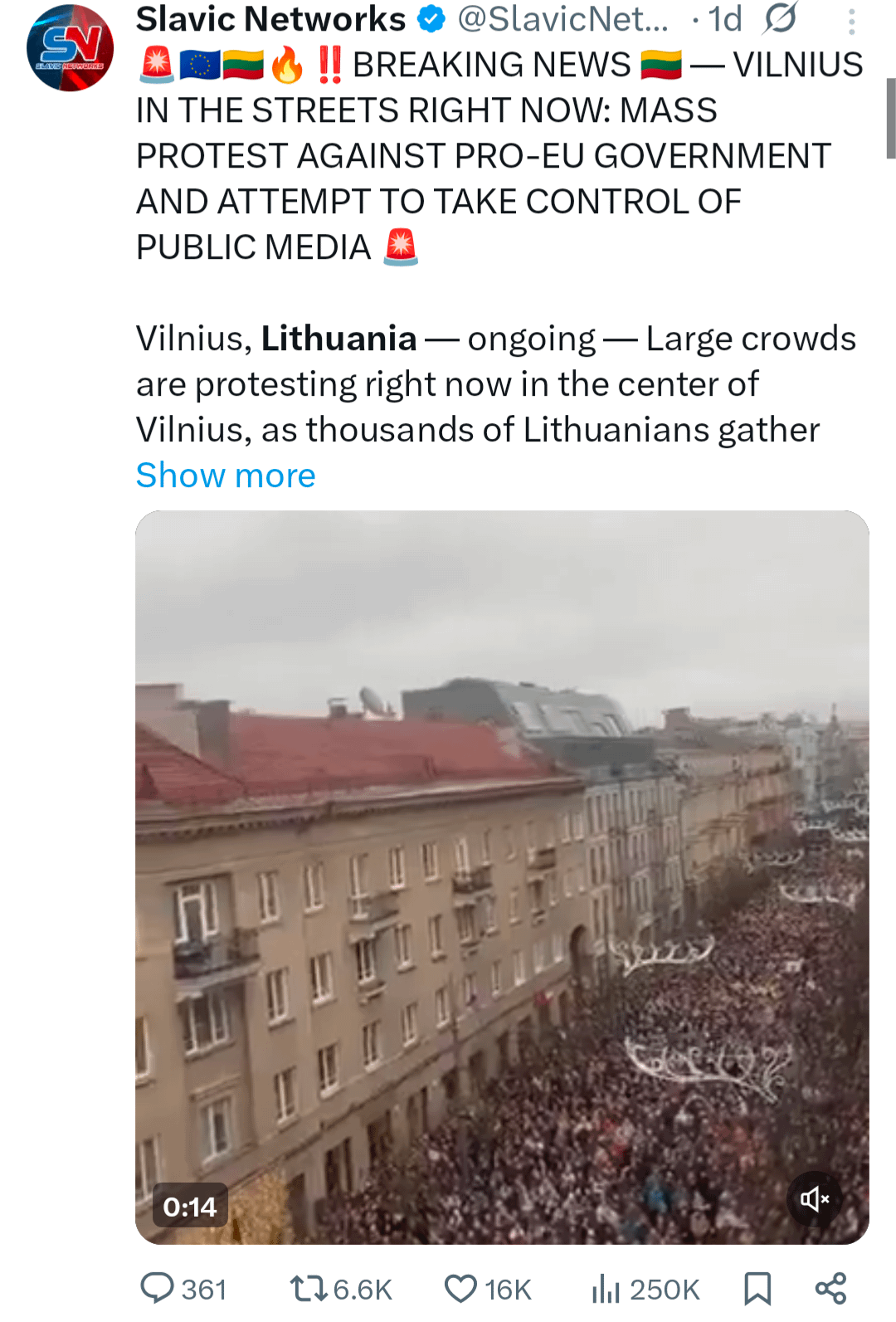The image size is (896, 1322).
Task: Unmute the video sound
Action: 814,1198
